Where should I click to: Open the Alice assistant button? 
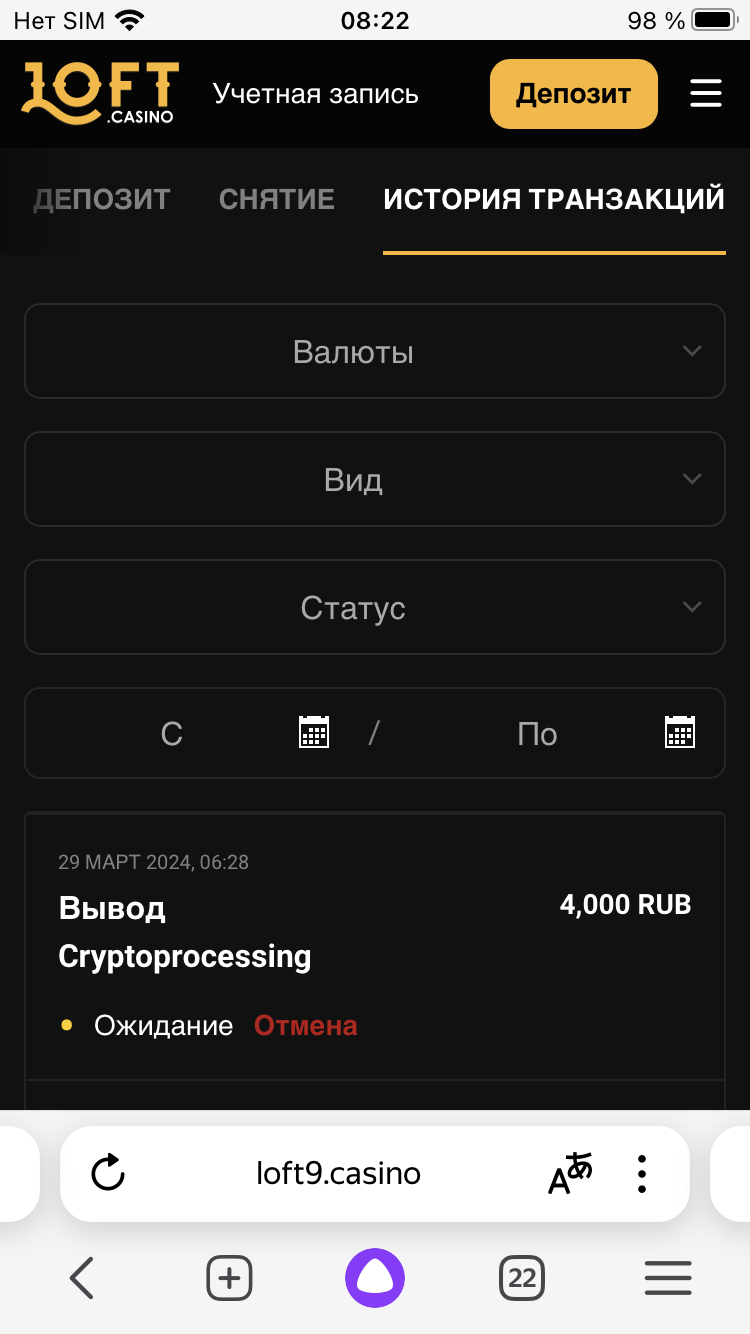(375, 1277)
